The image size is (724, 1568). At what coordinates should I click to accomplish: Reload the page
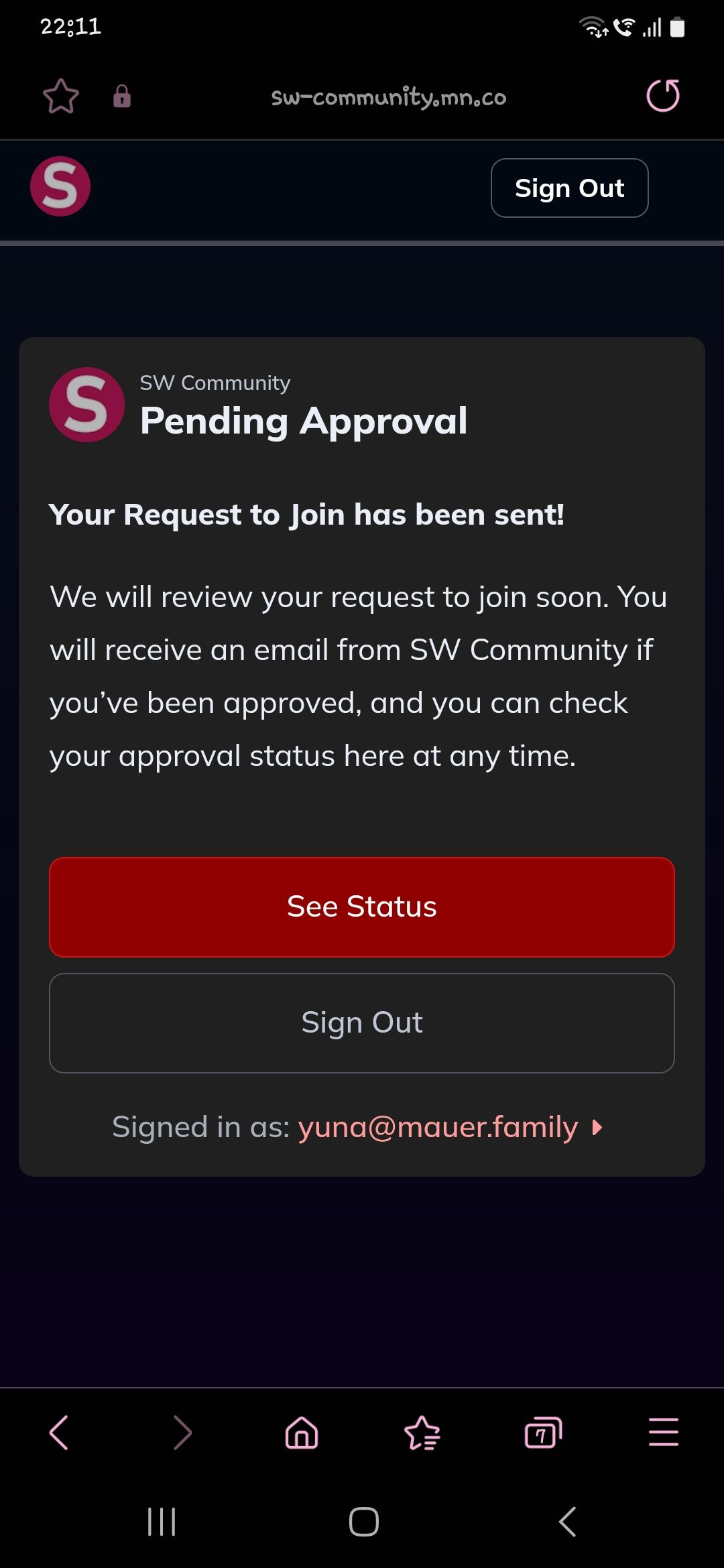click(x=663, y=96)
